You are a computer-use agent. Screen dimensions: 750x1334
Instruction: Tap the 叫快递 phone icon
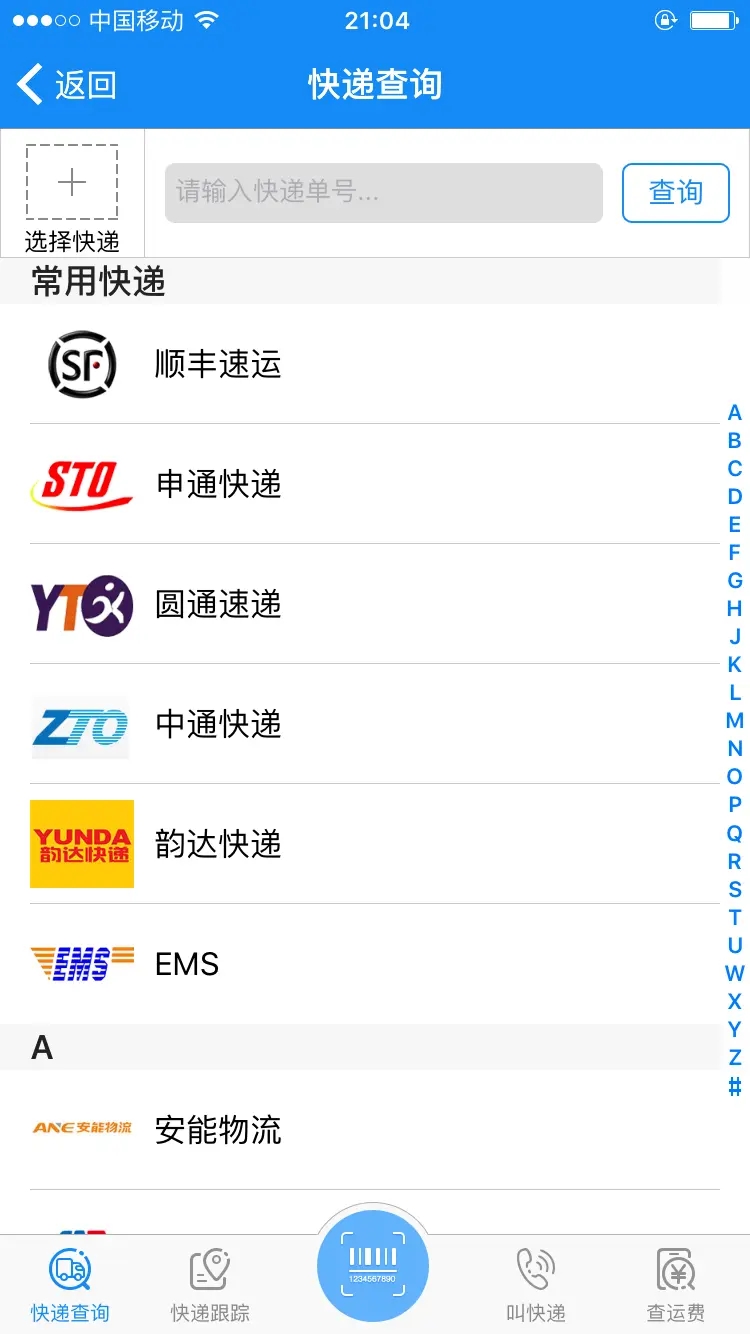tap(535, 1268)
